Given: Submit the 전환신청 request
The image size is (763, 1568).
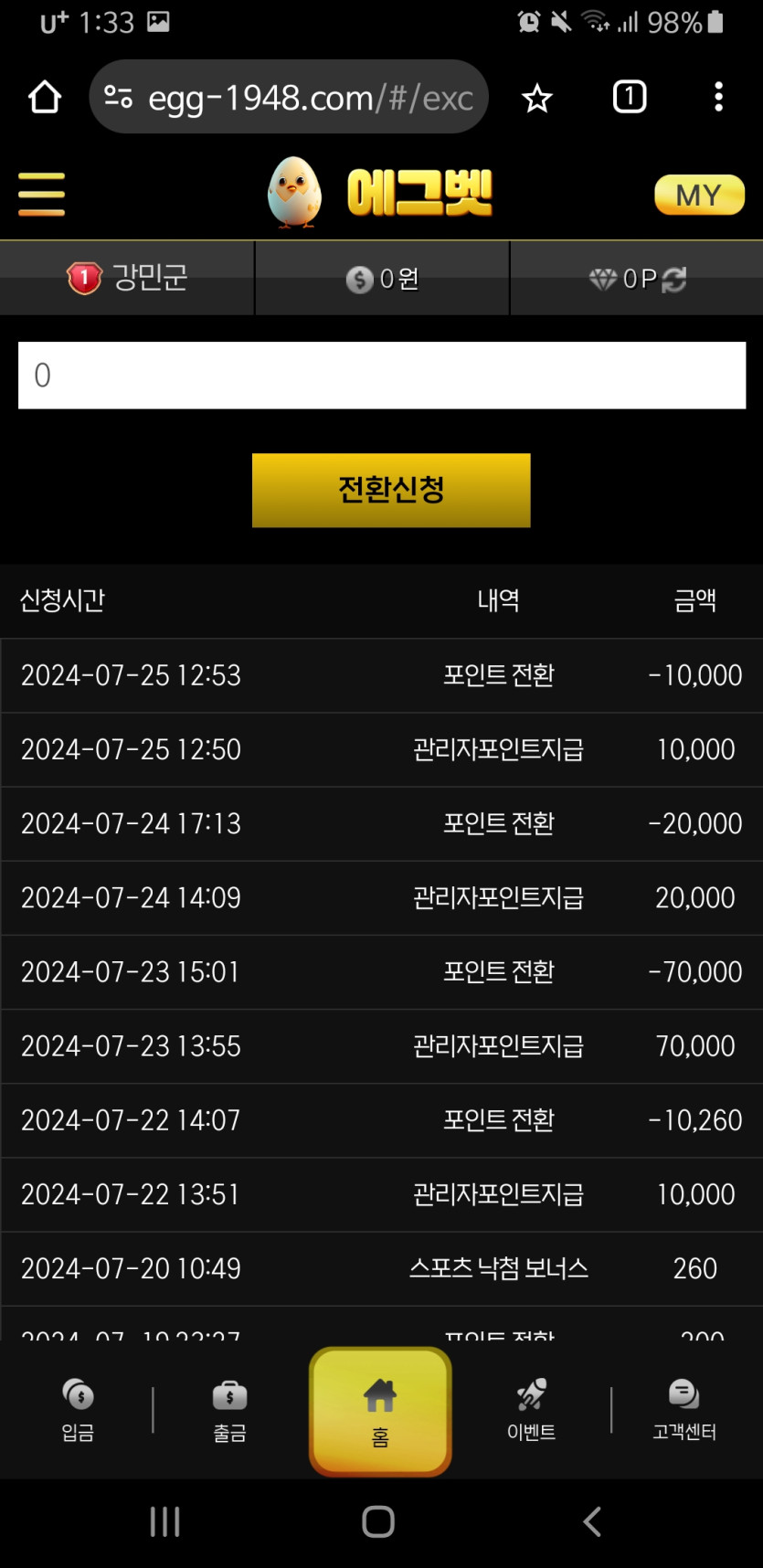Looking at the screenshot, I should pyautogui.click(x=391, y=490).
